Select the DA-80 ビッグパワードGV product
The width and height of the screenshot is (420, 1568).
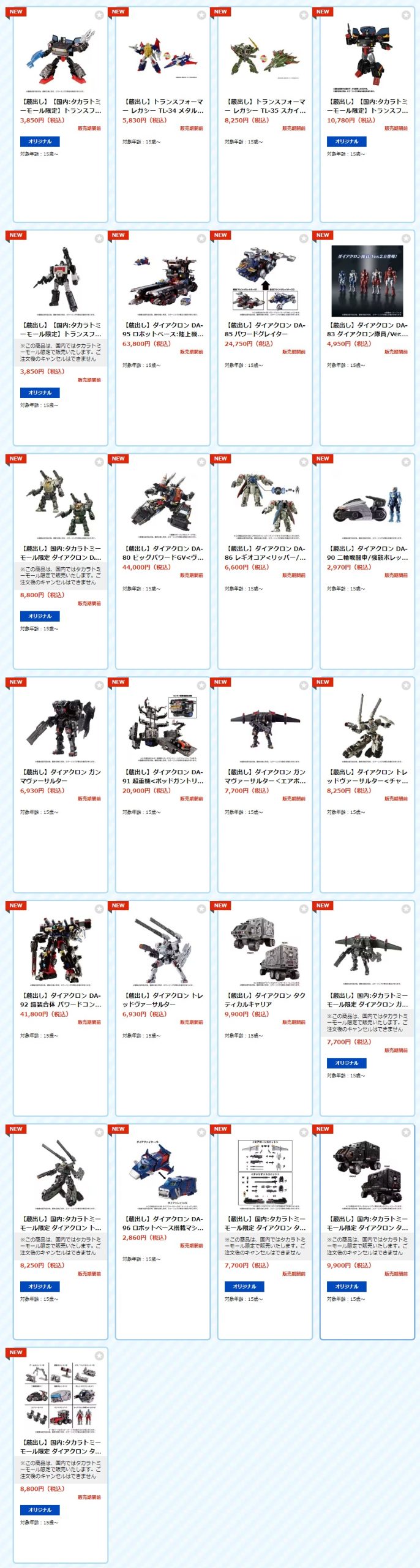(162, 552)
